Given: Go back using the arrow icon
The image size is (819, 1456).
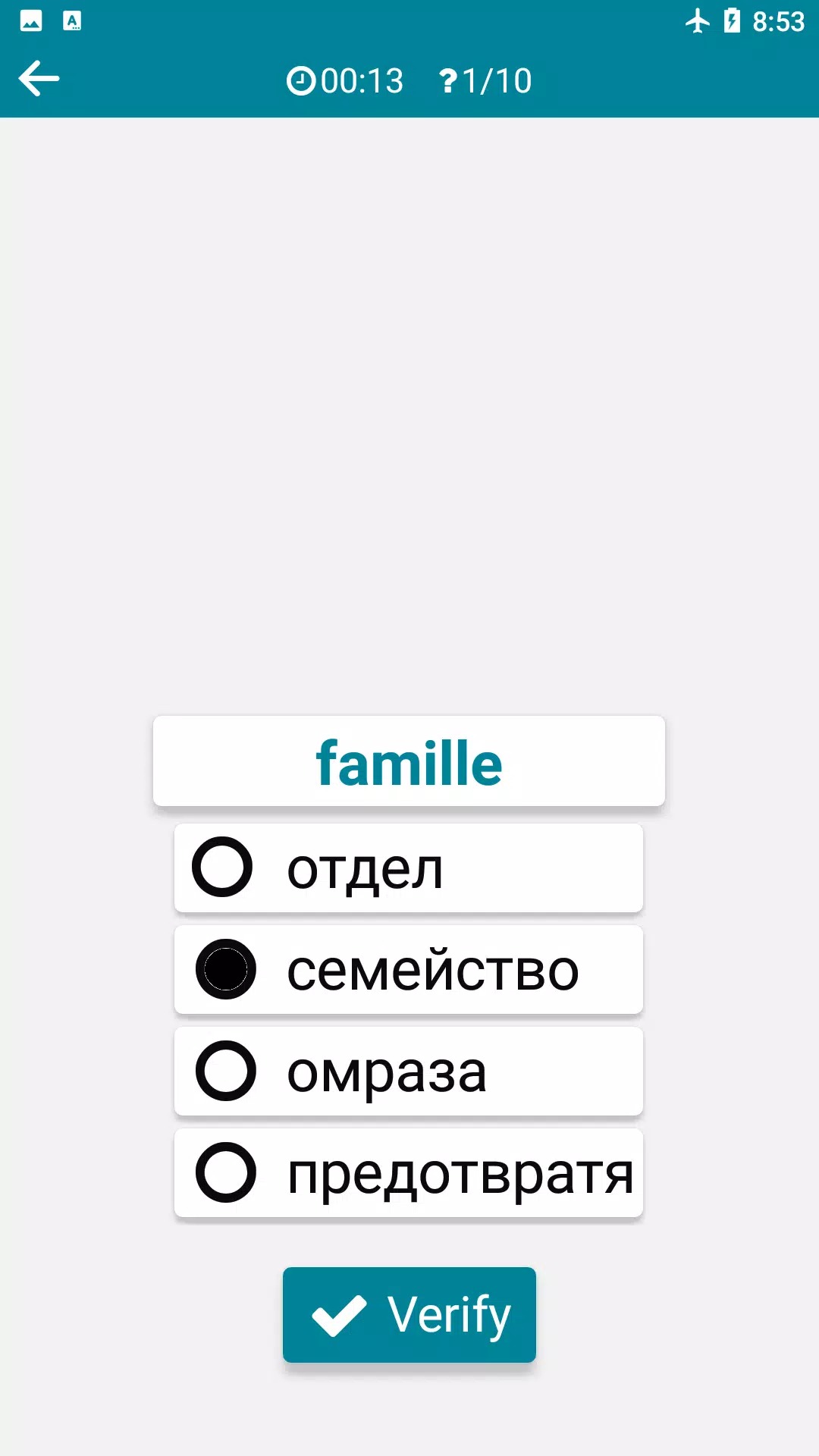Looking at the screenshot, I should 39,79.
